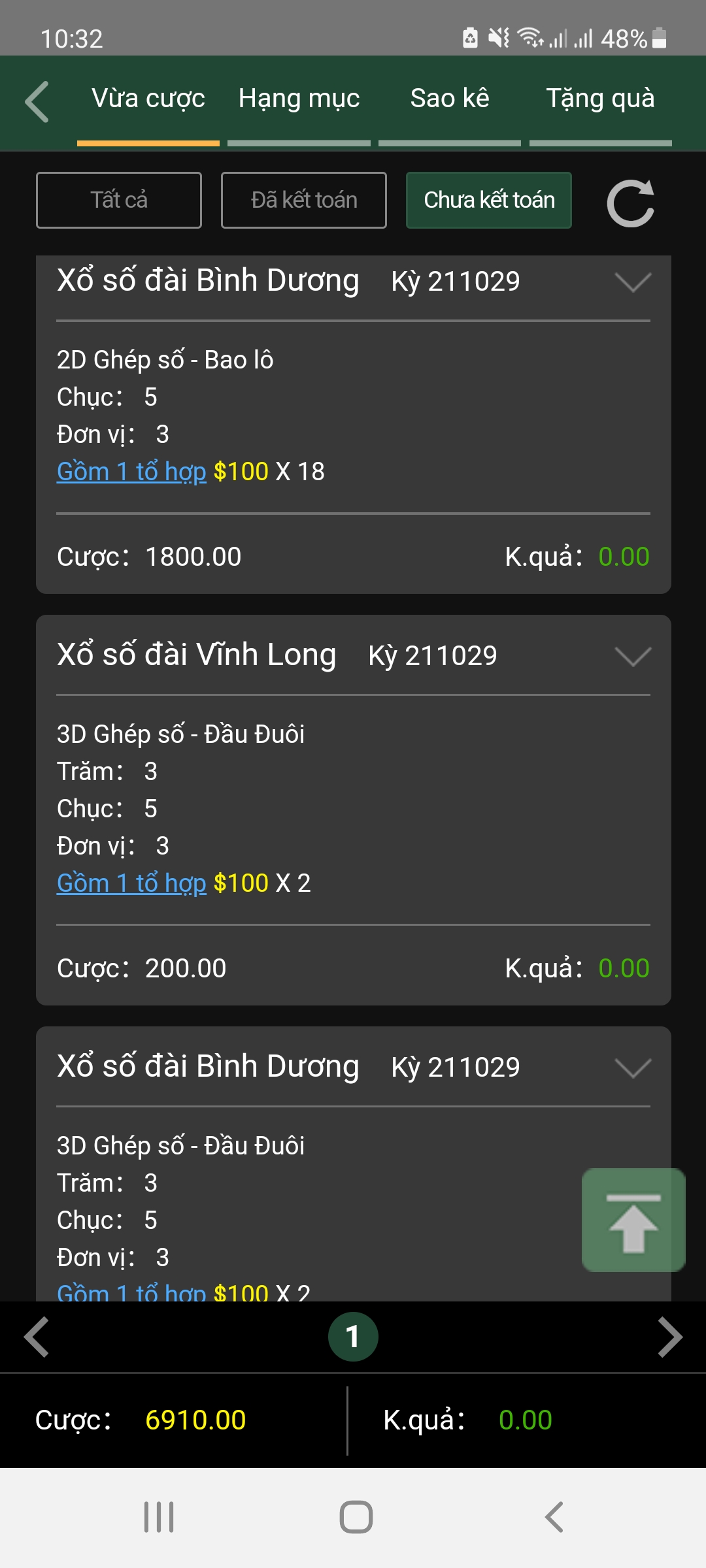Open recent apps in the navigation bar
The height and width of the screenshot is (1568, 706).
[159, 1517]
